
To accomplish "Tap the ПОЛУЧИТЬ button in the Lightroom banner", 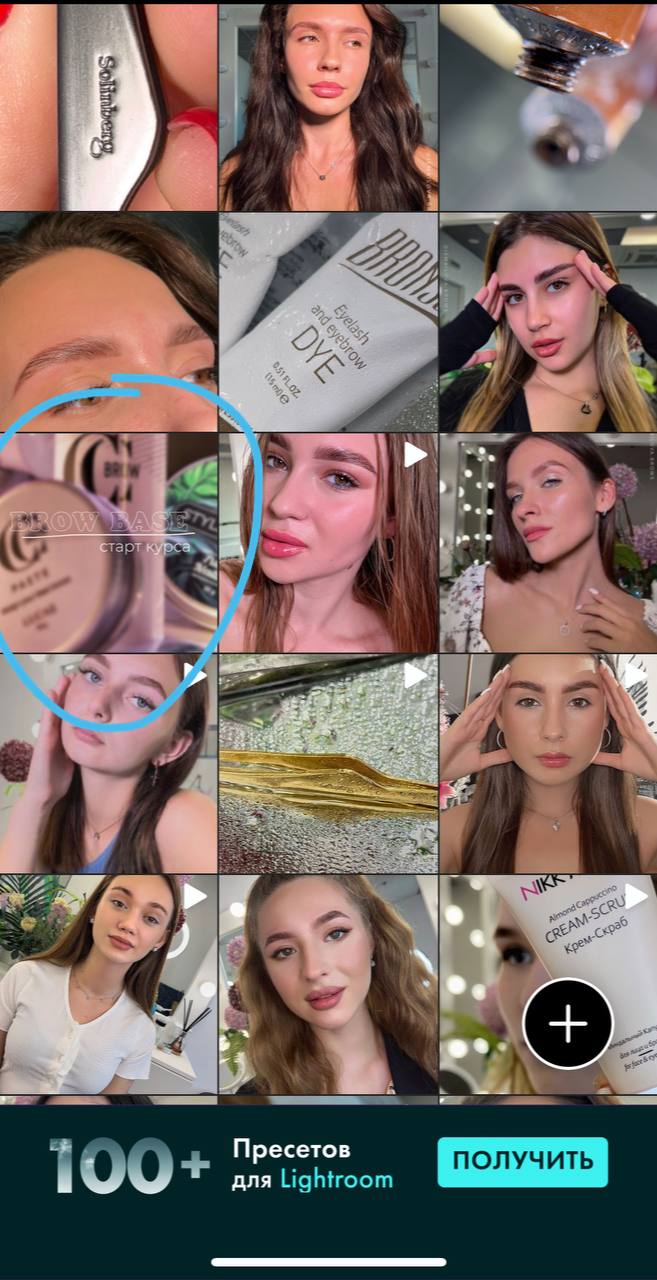I will click(522, 1162).
